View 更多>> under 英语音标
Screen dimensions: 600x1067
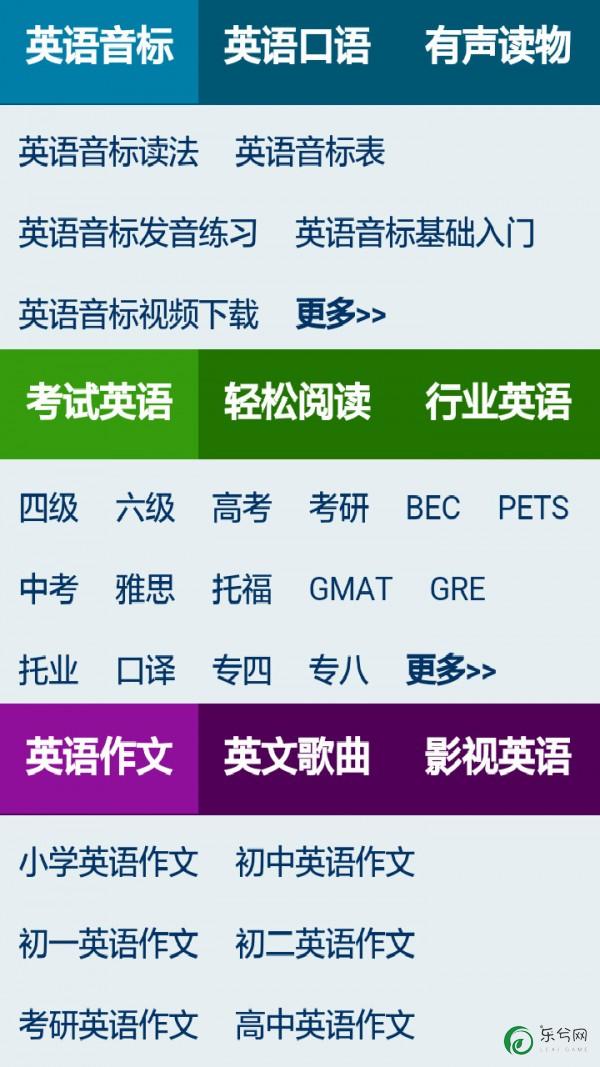[340, 314]
